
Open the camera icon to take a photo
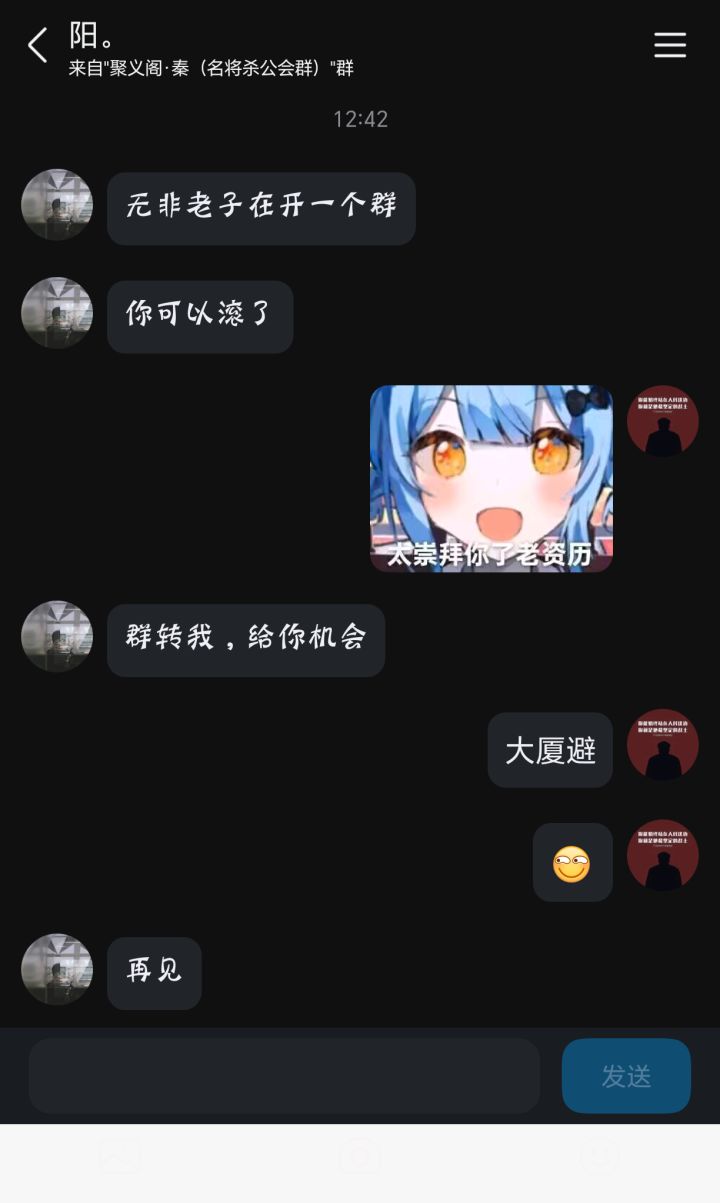pos(360,1155)
